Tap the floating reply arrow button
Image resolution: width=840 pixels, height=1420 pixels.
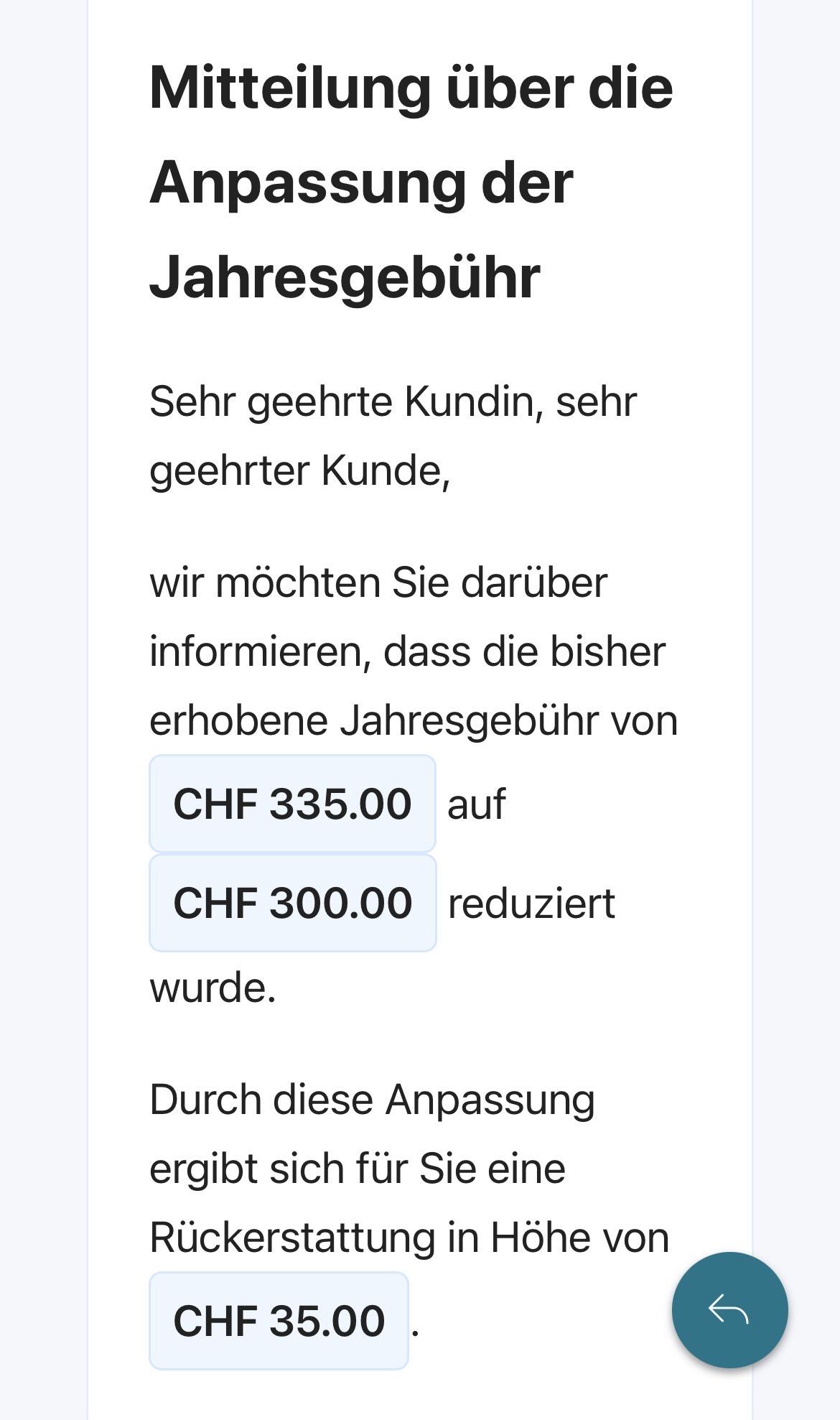pyautogui.click(x=729, y=1309)
